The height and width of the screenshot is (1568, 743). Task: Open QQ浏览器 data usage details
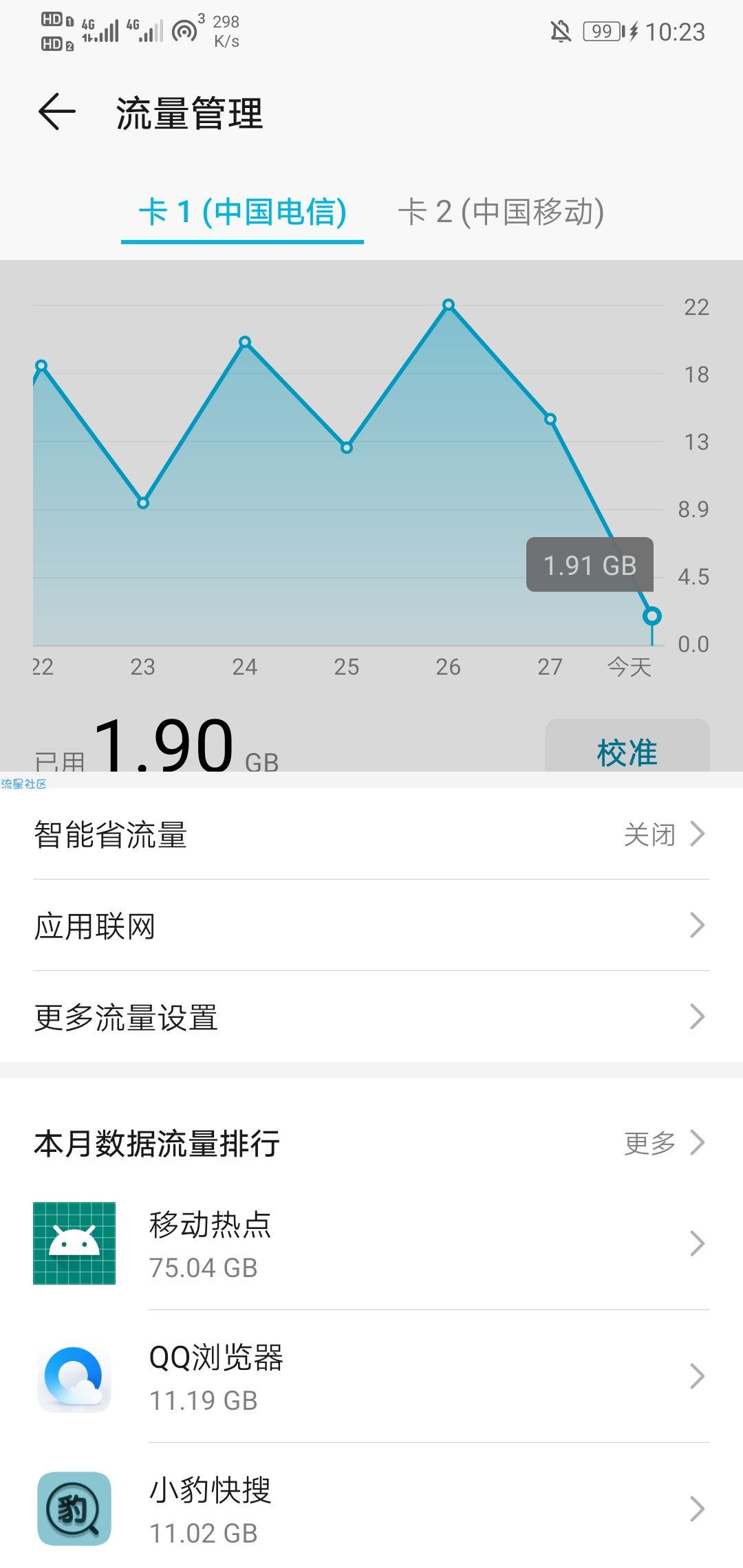[371, 1376]
